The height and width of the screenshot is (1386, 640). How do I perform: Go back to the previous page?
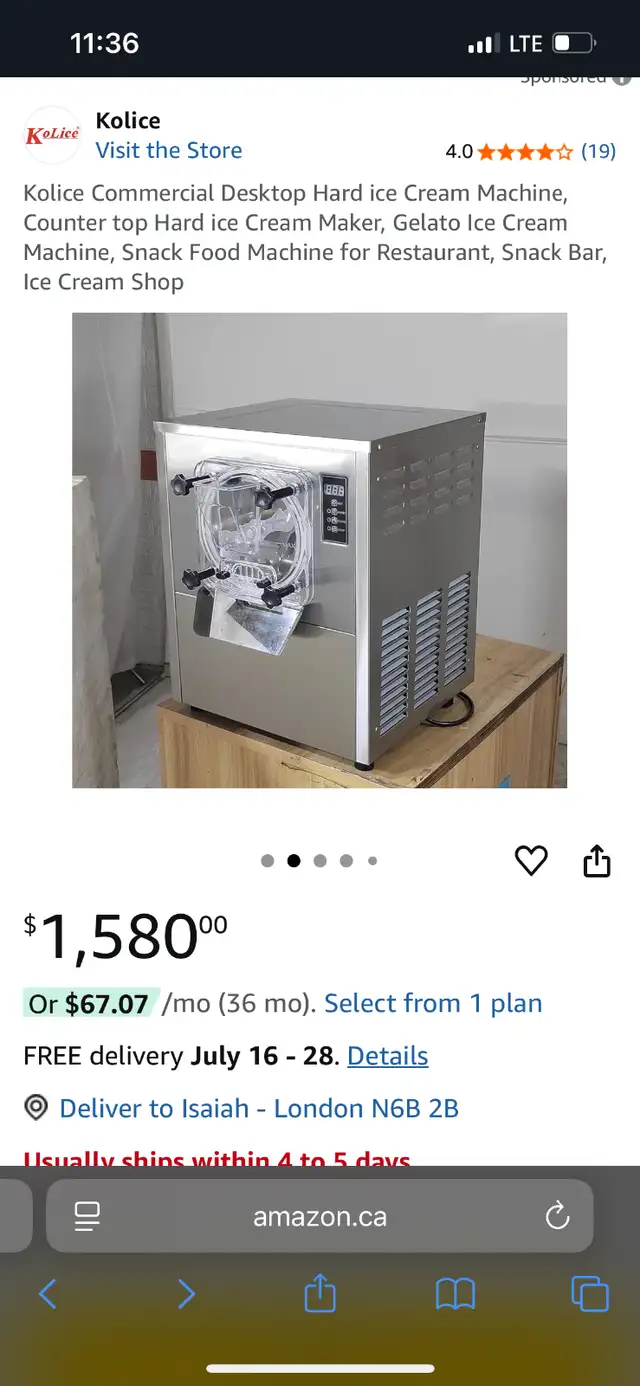point(48,1295)
